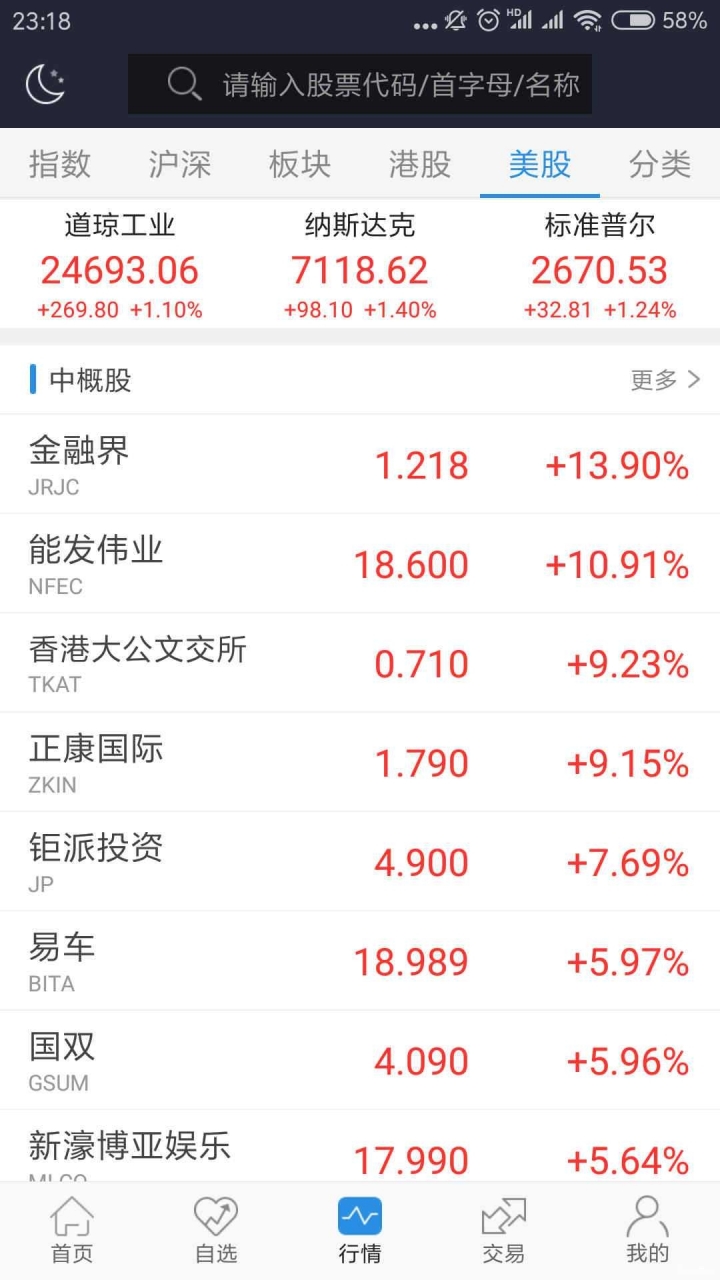Screen dimensions: 720x1280
Task: View 香港大公文交所 TKAT stock details
Action: click(360, 663)
